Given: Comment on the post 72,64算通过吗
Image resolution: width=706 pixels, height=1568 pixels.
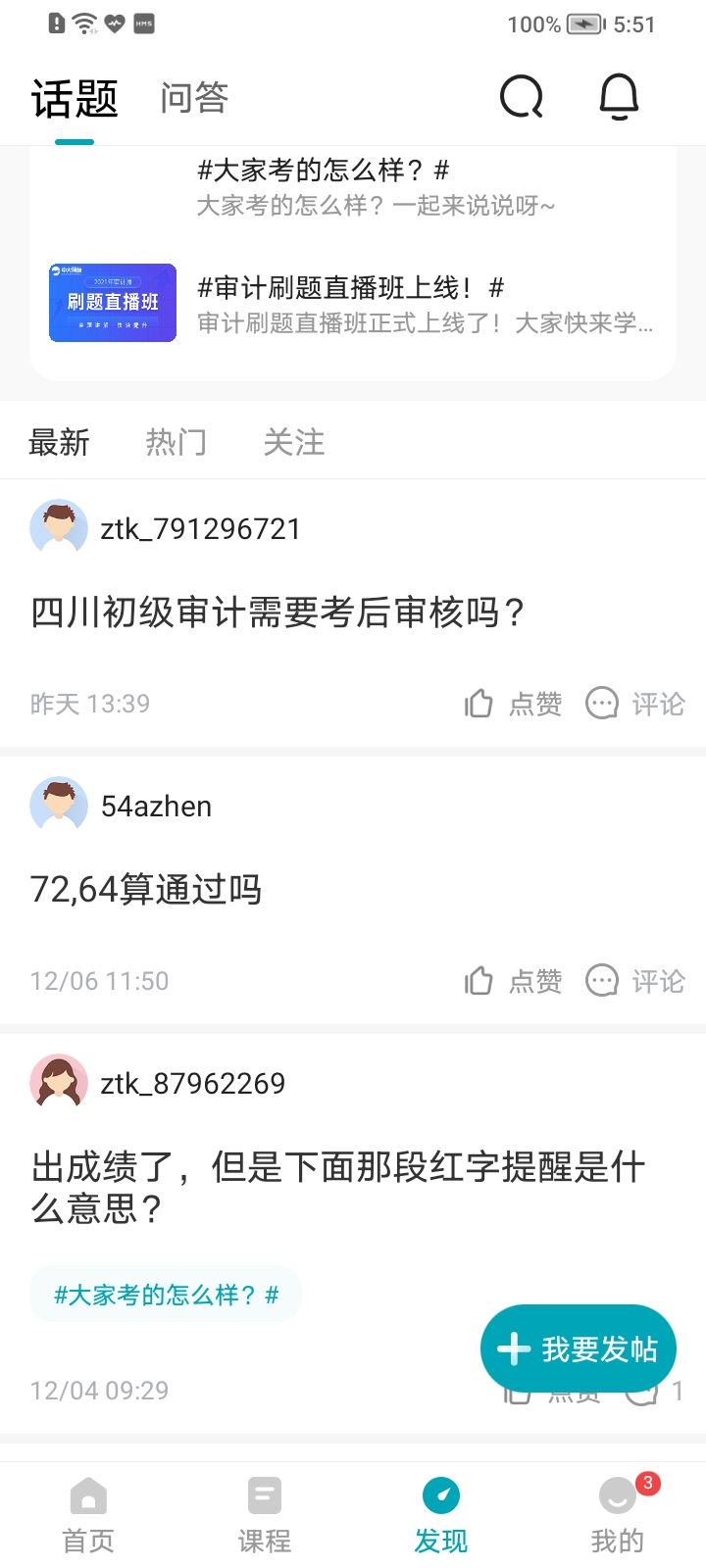Looking at the screenshot, I should tap(635, 981).
